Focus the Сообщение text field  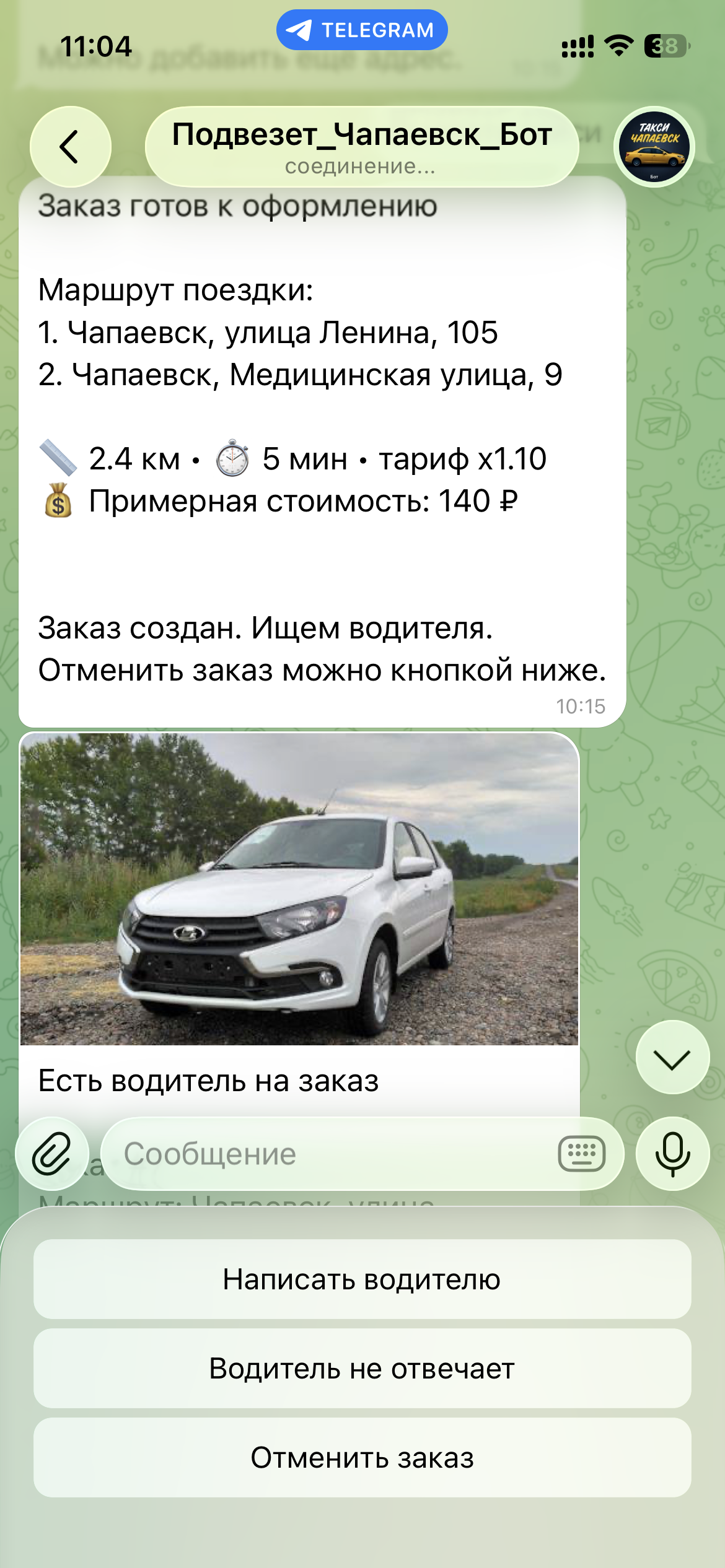coord(328,1154)
